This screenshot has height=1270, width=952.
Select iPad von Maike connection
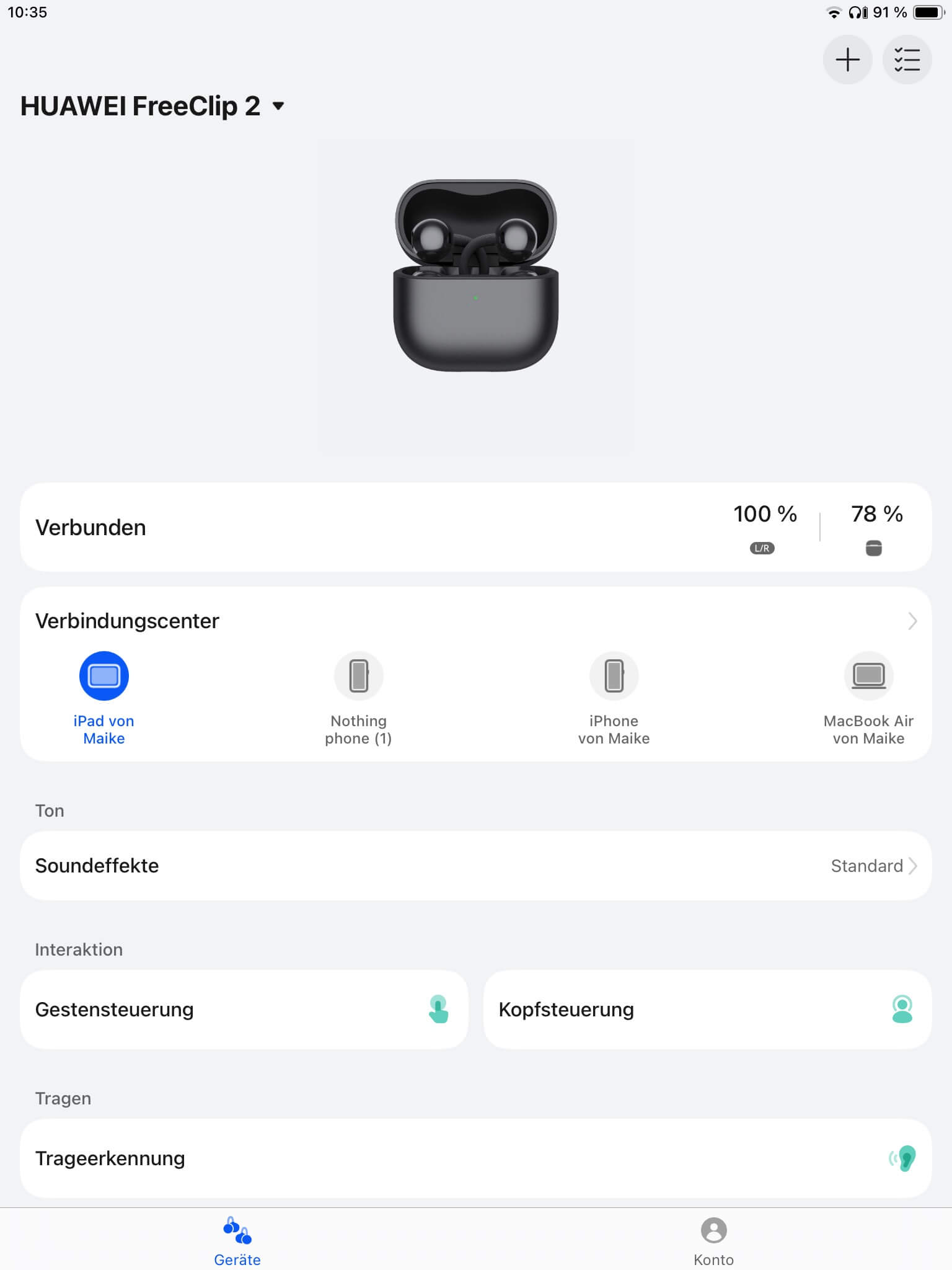tap(104, 676)
